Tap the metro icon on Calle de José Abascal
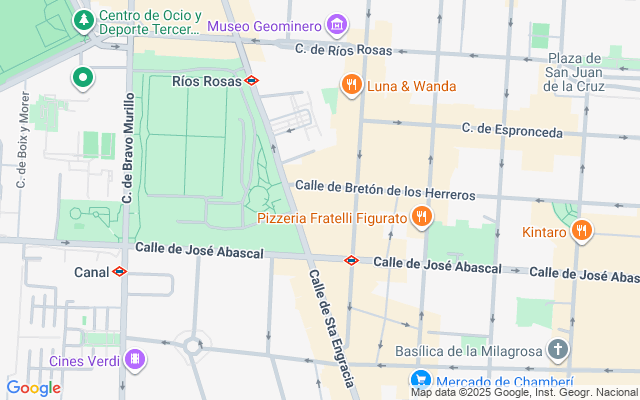640x400 pixels. click(351, 261)
